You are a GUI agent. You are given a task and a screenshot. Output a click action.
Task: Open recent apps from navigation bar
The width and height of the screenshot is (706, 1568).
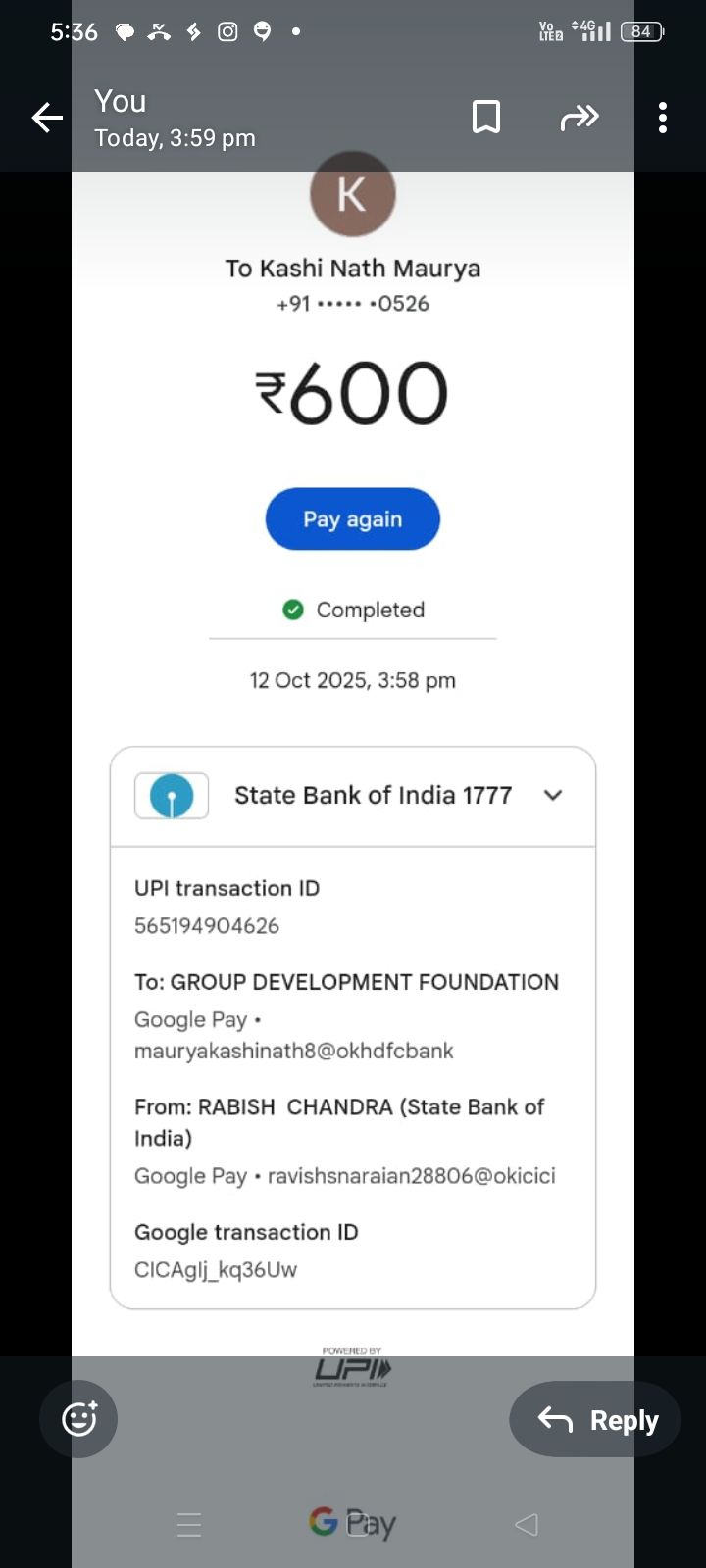(x=189, y=1524)
